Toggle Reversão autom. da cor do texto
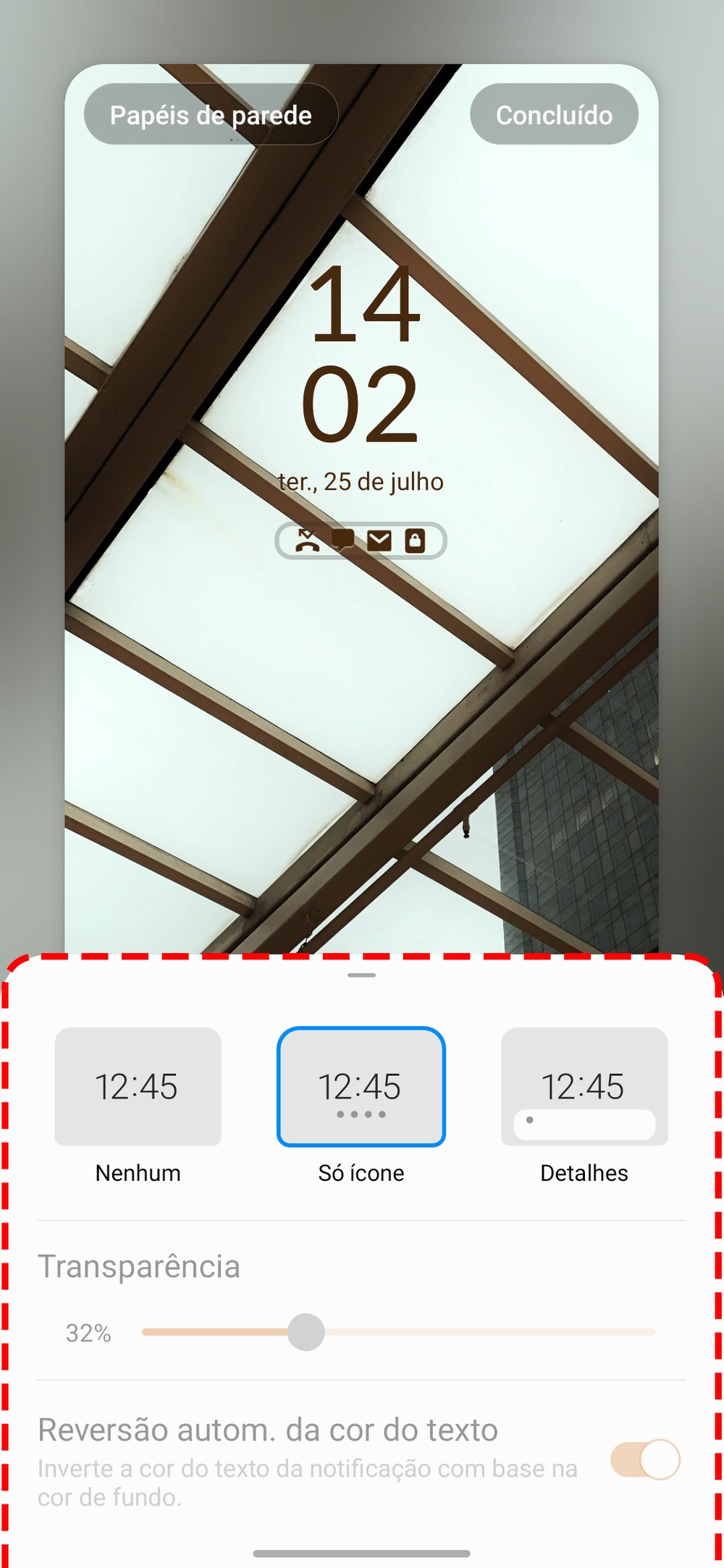 coord(644,1459)
